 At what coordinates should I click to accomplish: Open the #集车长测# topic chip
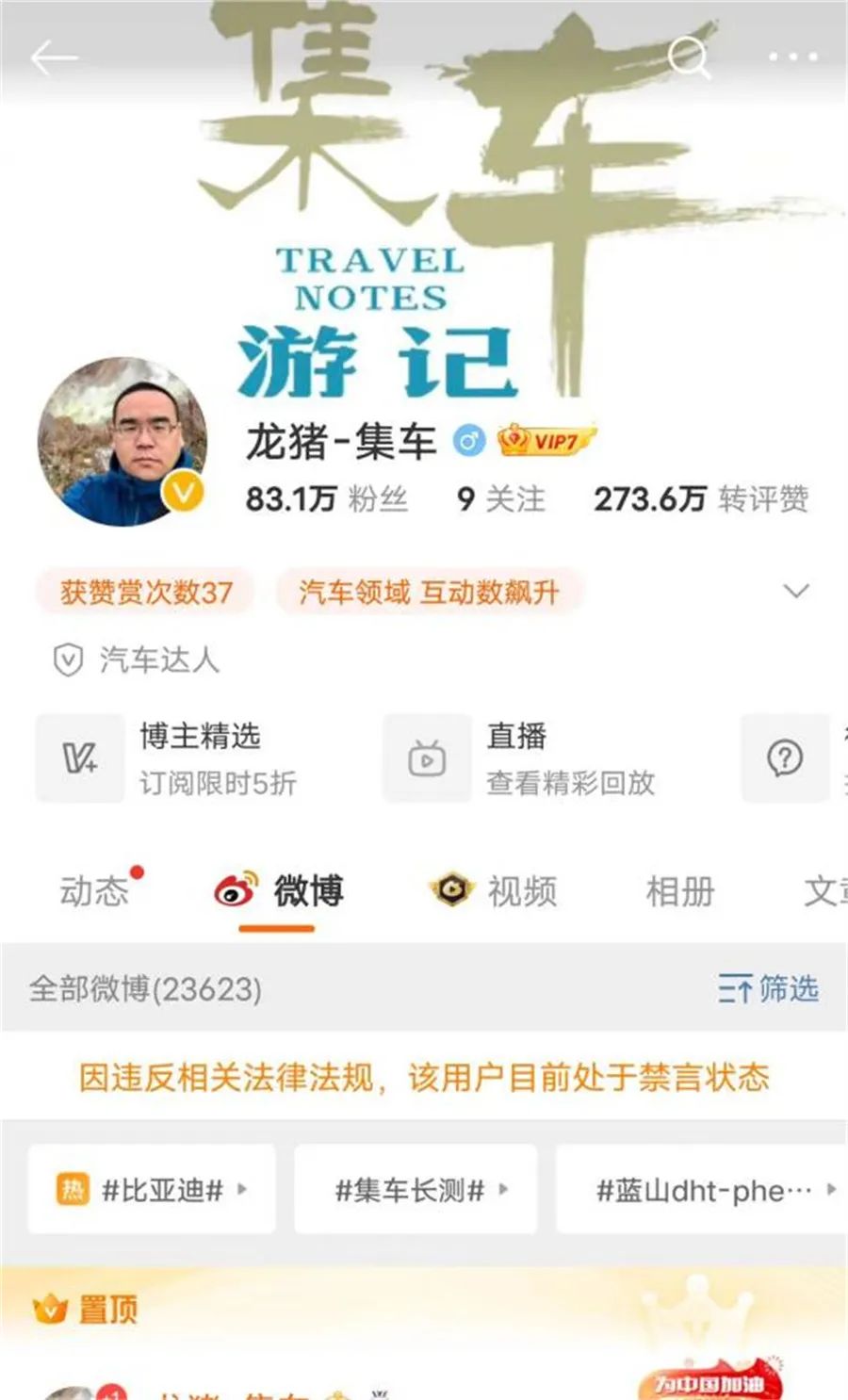point(416,1190)
